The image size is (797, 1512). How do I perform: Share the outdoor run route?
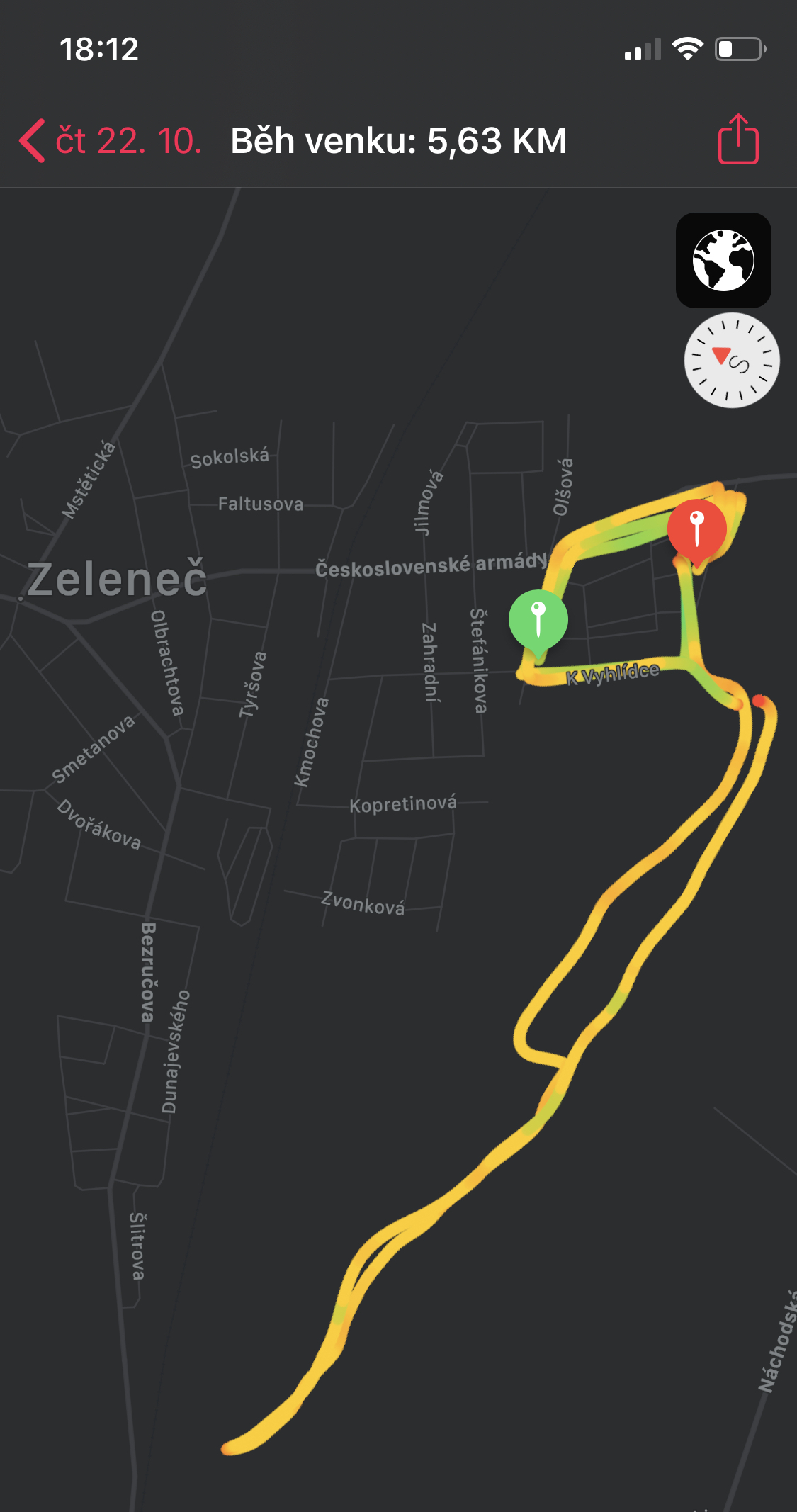pos(738,139)
